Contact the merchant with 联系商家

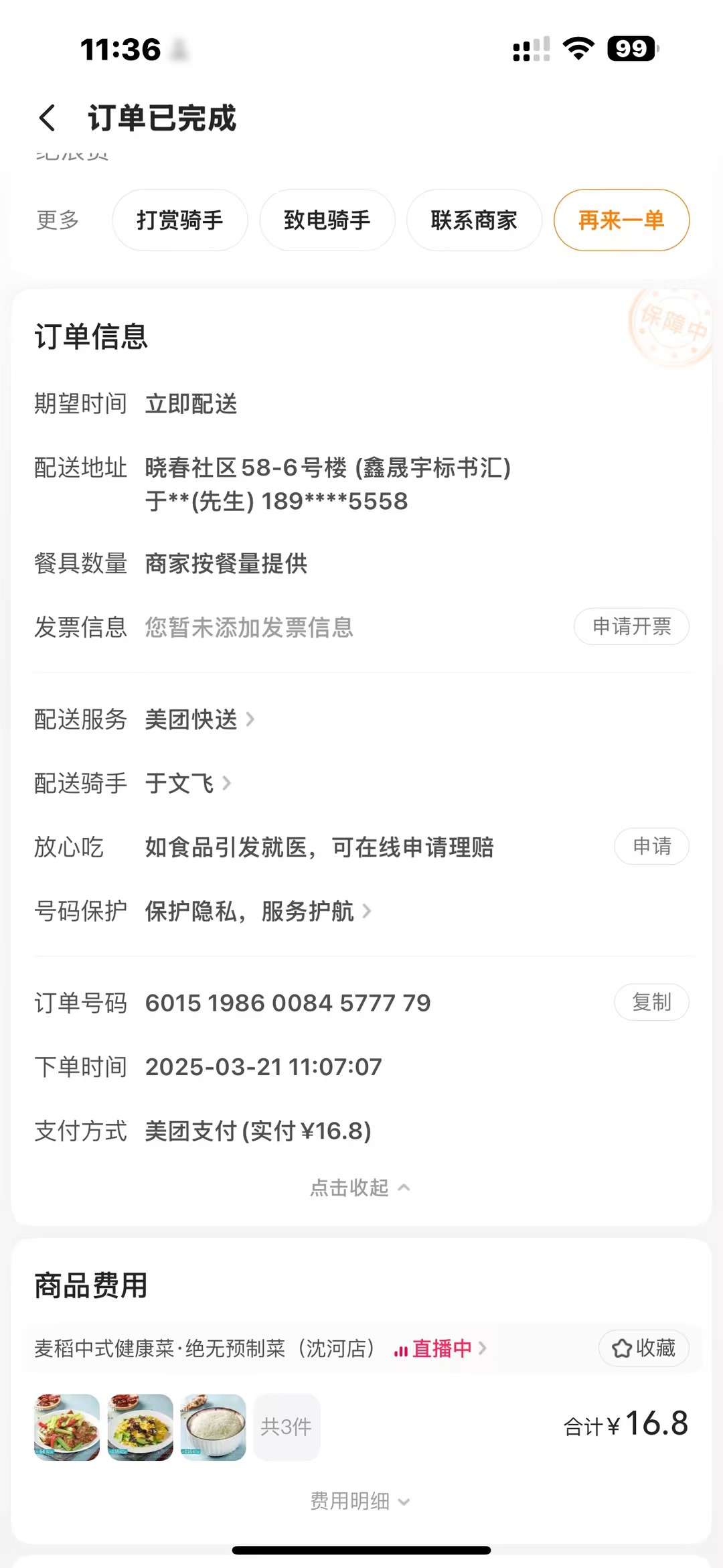coord(474,220)
